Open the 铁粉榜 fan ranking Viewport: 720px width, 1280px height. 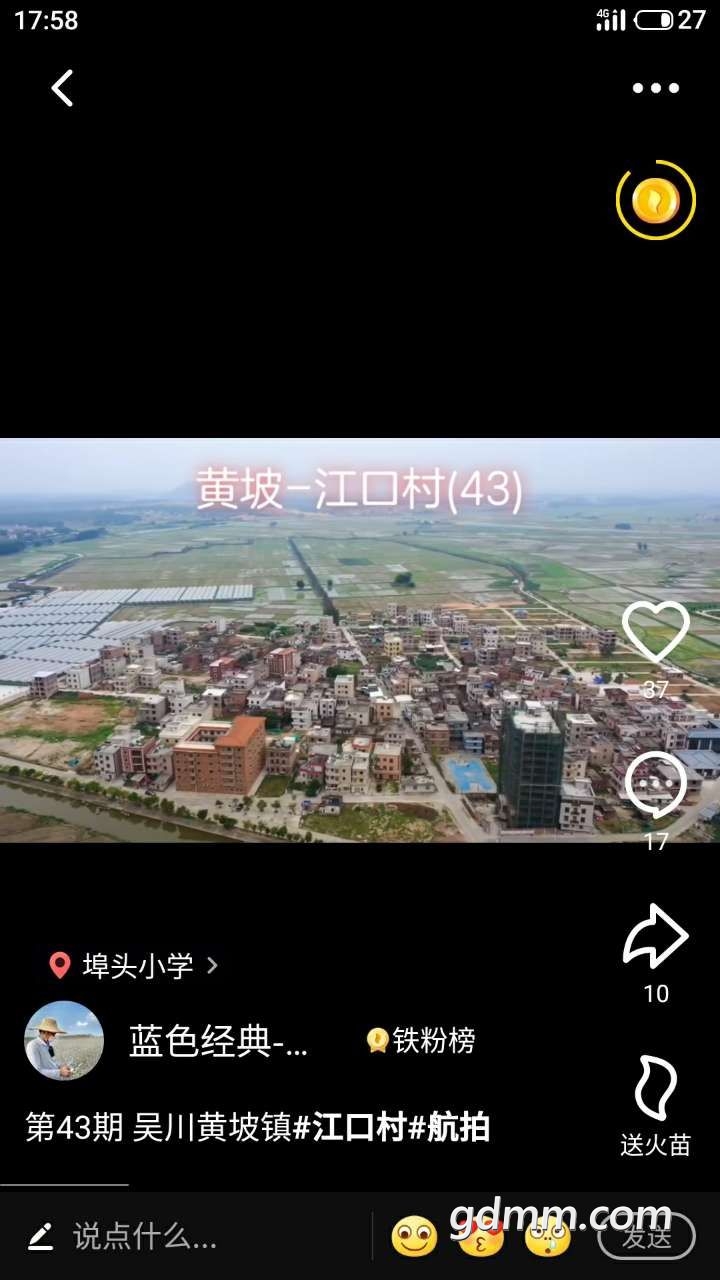(421, 1041)
